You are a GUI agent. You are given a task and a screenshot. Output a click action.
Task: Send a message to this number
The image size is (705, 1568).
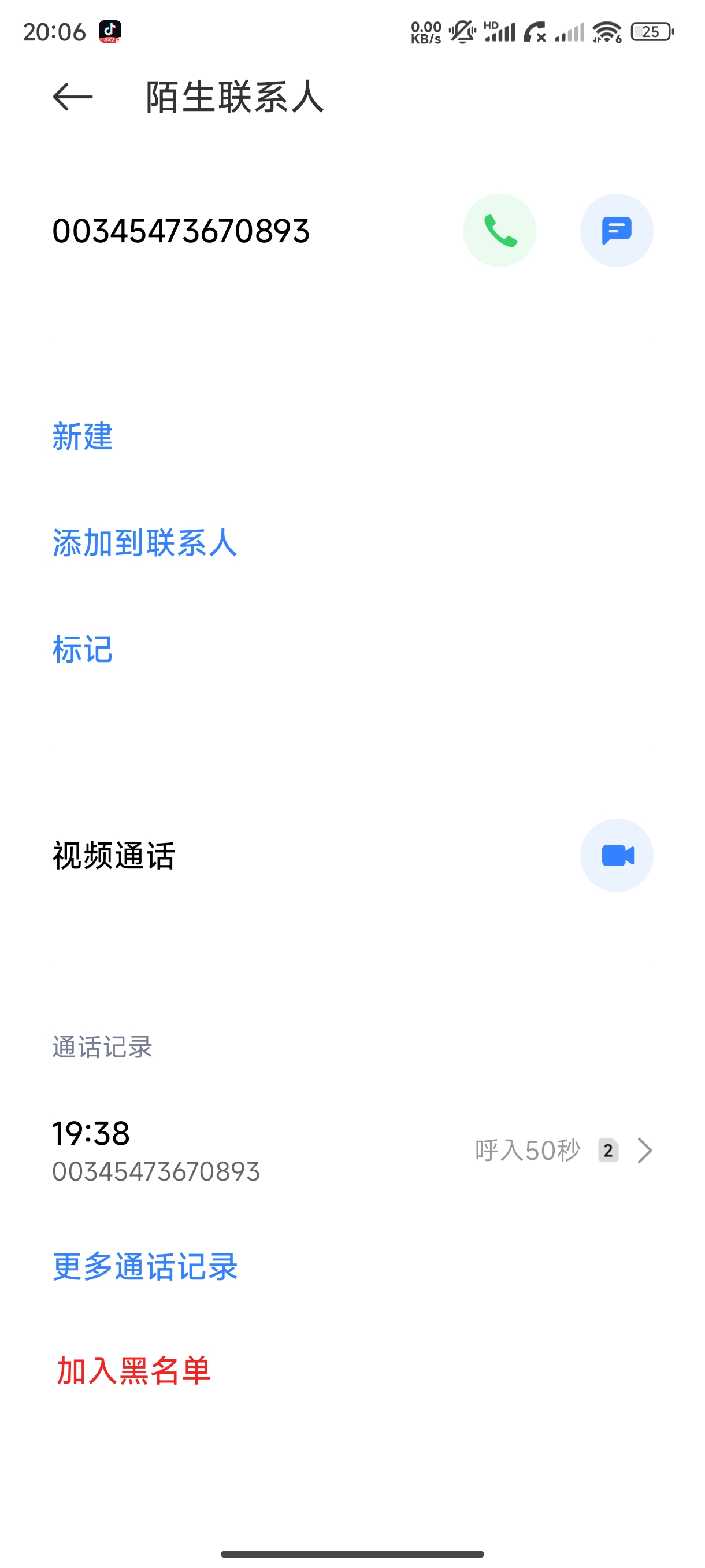click(x=616, y=231)
